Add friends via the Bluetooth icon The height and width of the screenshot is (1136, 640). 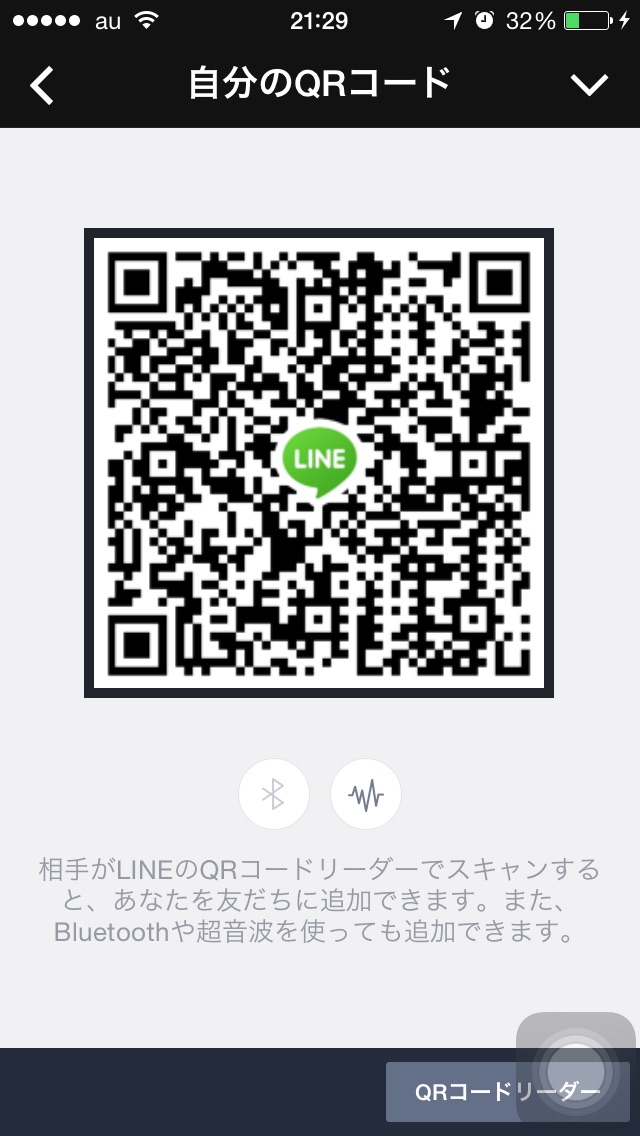click(x=274, y=794)
